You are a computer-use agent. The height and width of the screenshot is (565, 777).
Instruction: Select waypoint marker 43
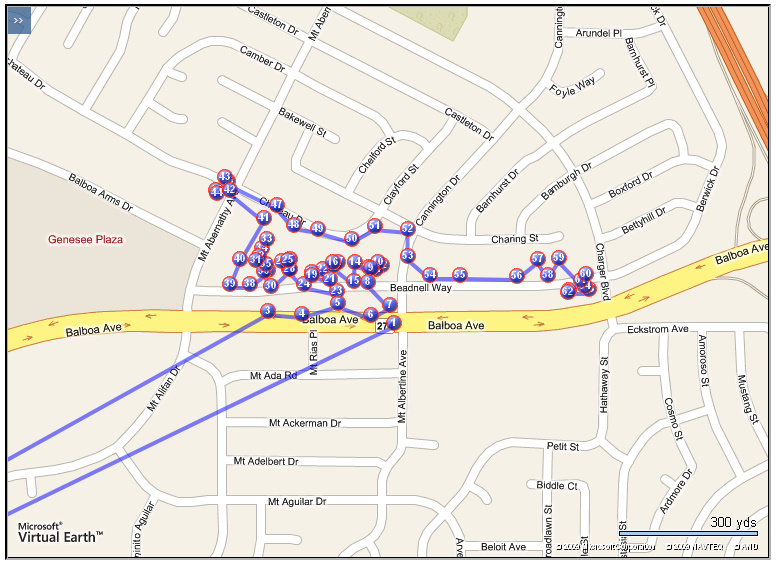tap(224, 176)
